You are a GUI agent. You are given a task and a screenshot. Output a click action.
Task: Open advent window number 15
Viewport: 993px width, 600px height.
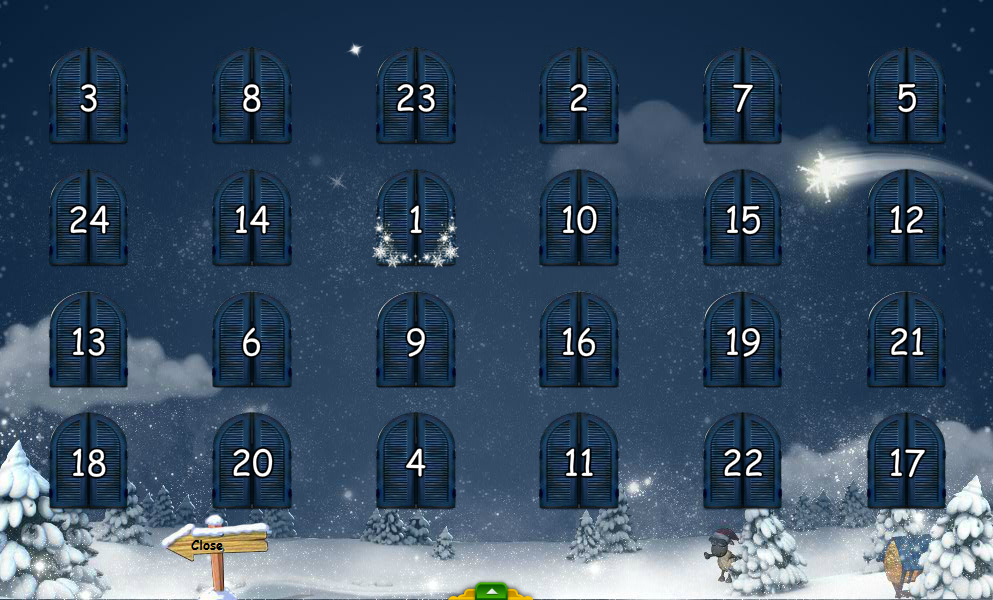click(742, 220)
